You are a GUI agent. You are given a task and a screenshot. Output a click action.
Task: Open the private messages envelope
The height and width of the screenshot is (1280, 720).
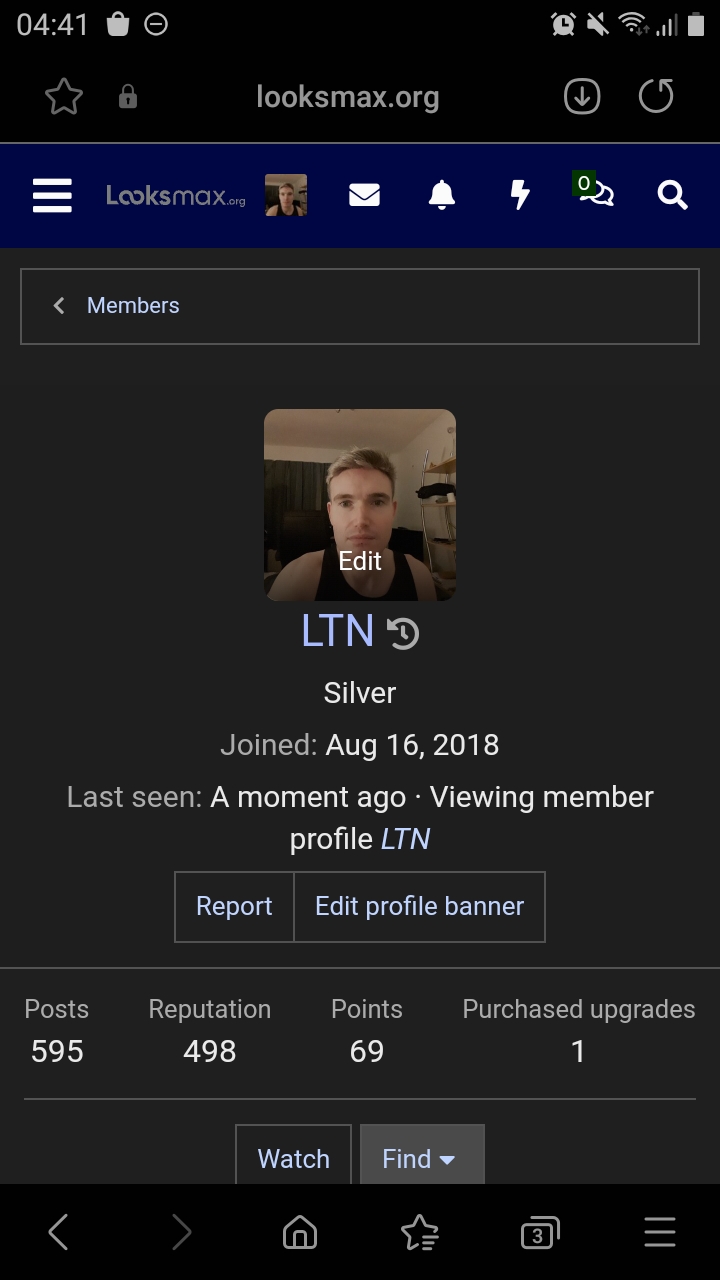pos(364,195)
